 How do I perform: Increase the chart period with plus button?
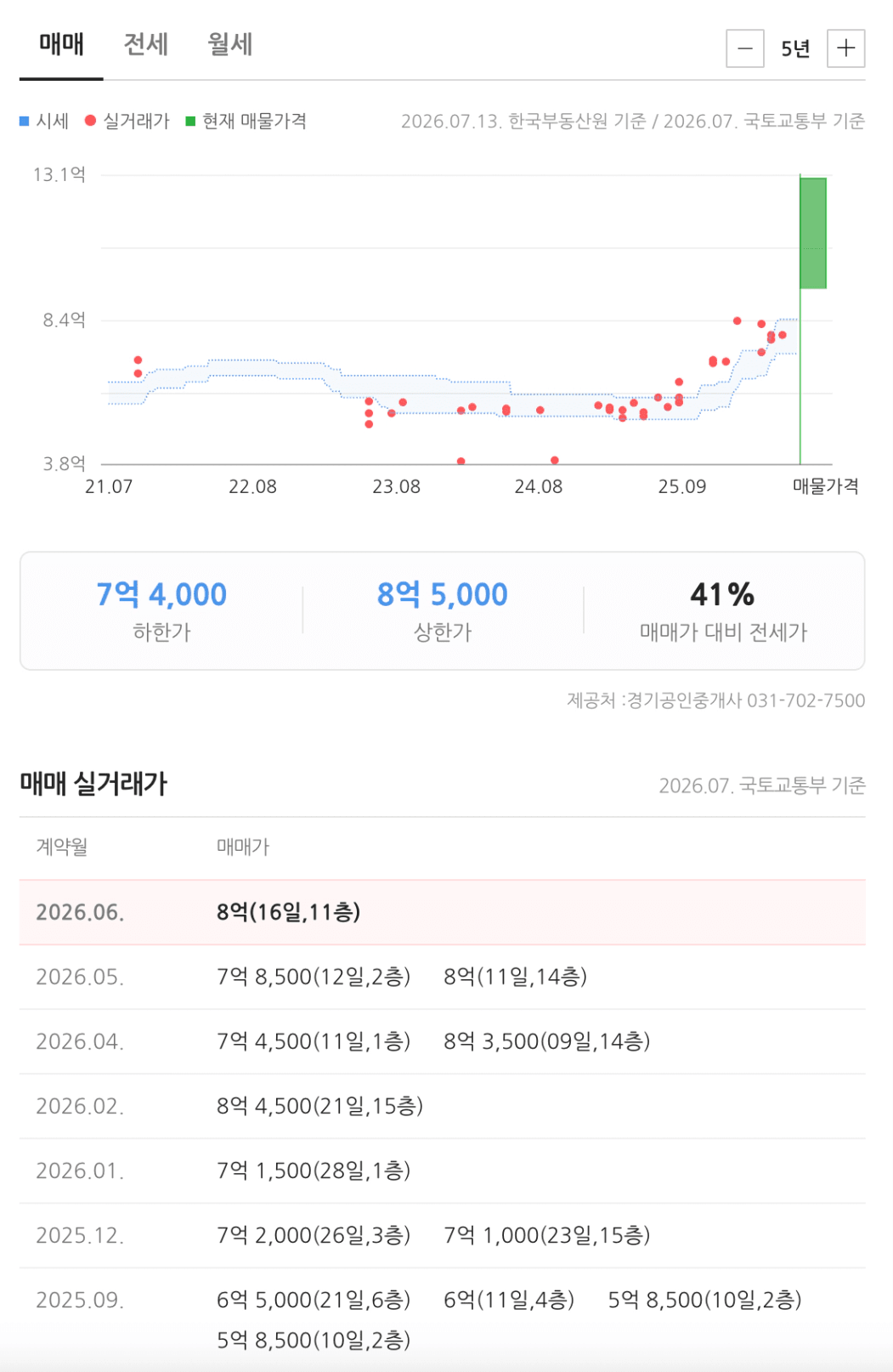click(845, 48)
